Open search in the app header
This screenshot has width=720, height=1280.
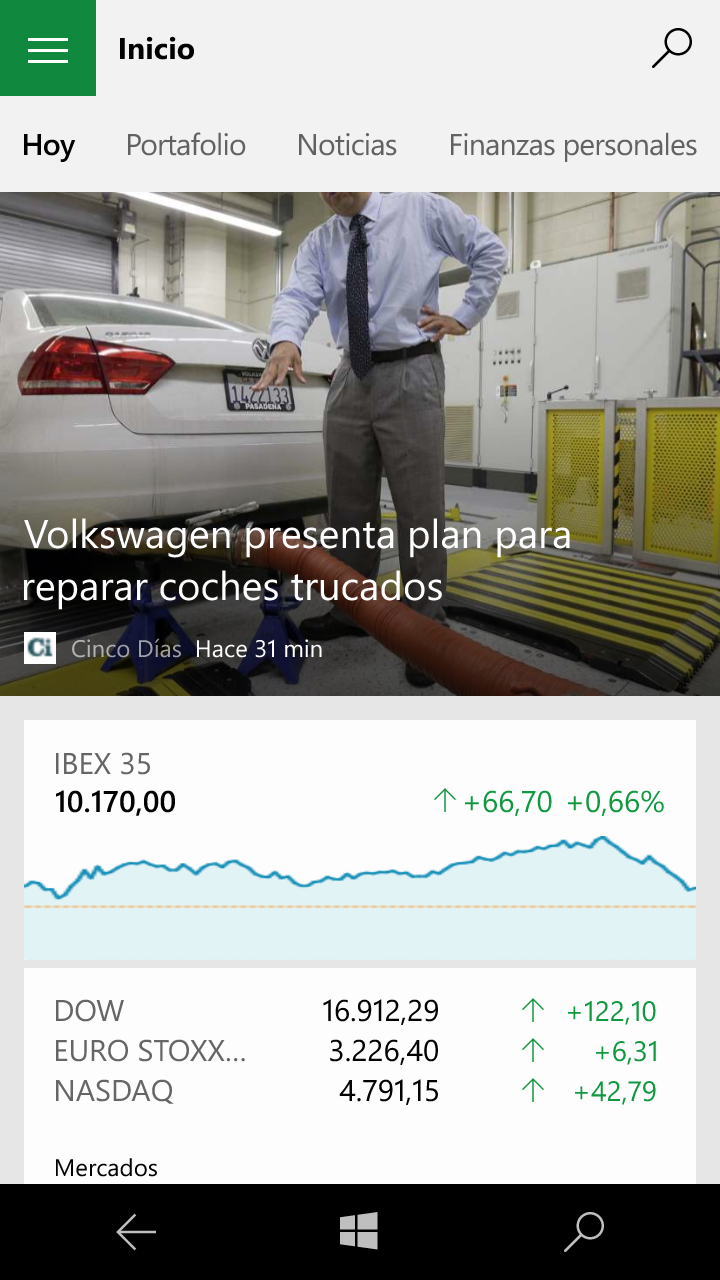(x=671, y=48)
